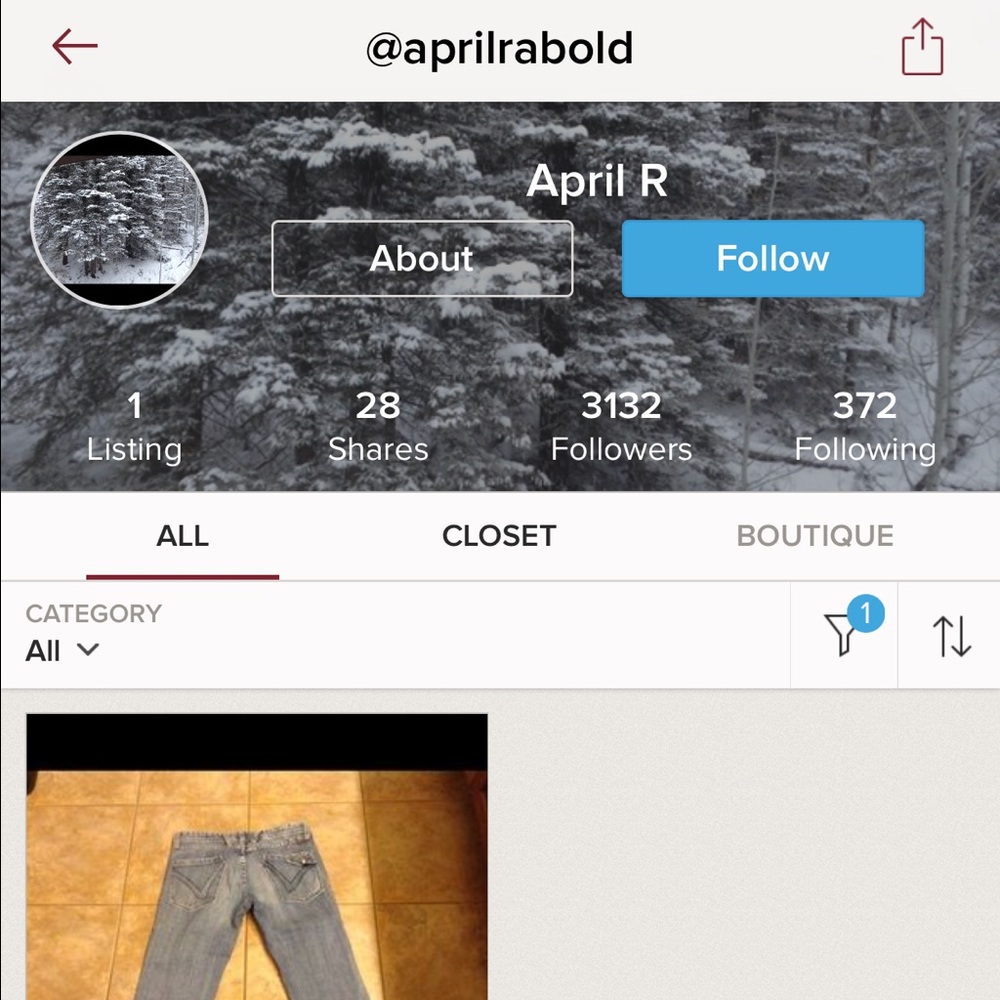Share April R's profile

click(x=921, y=47)
